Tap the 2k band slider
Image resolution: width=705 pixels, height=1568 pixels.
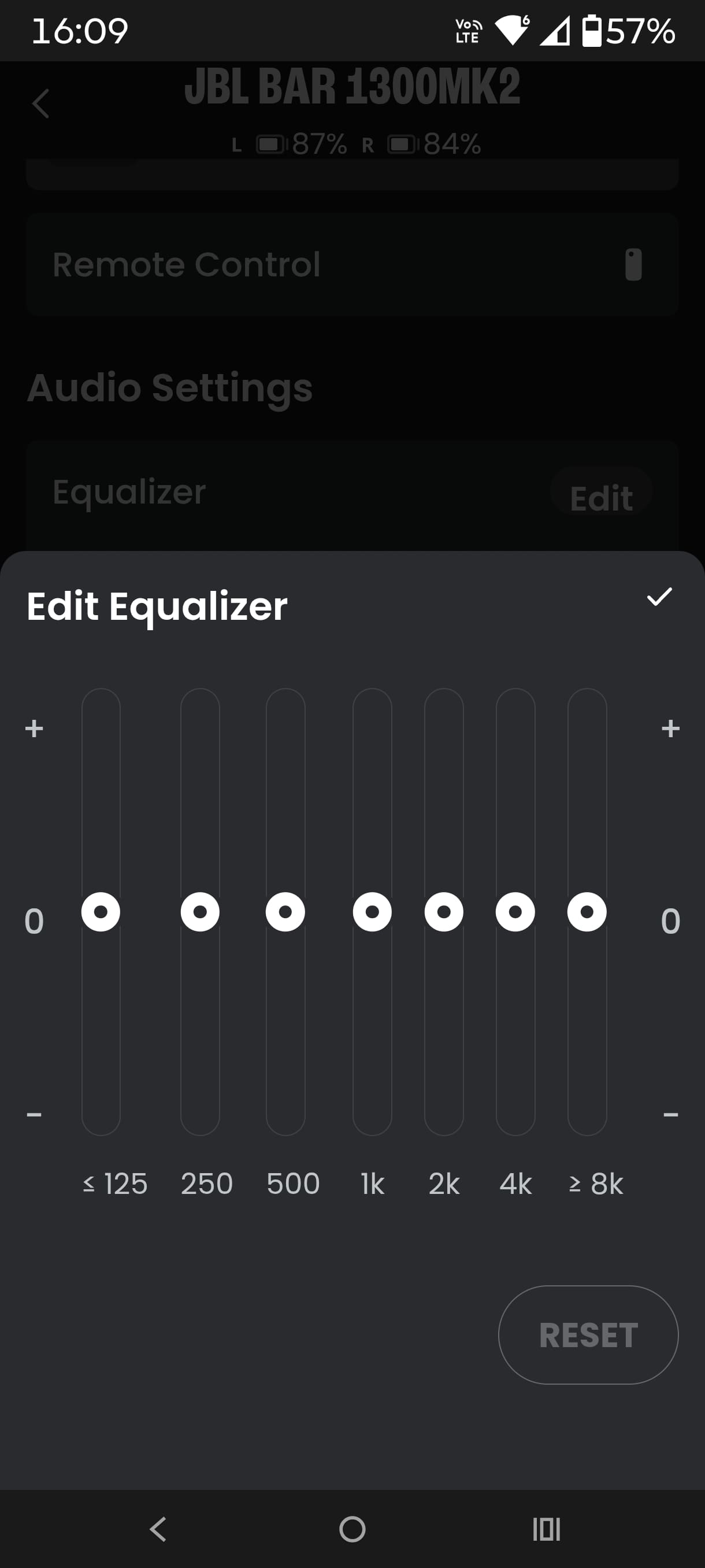[444, 912]
